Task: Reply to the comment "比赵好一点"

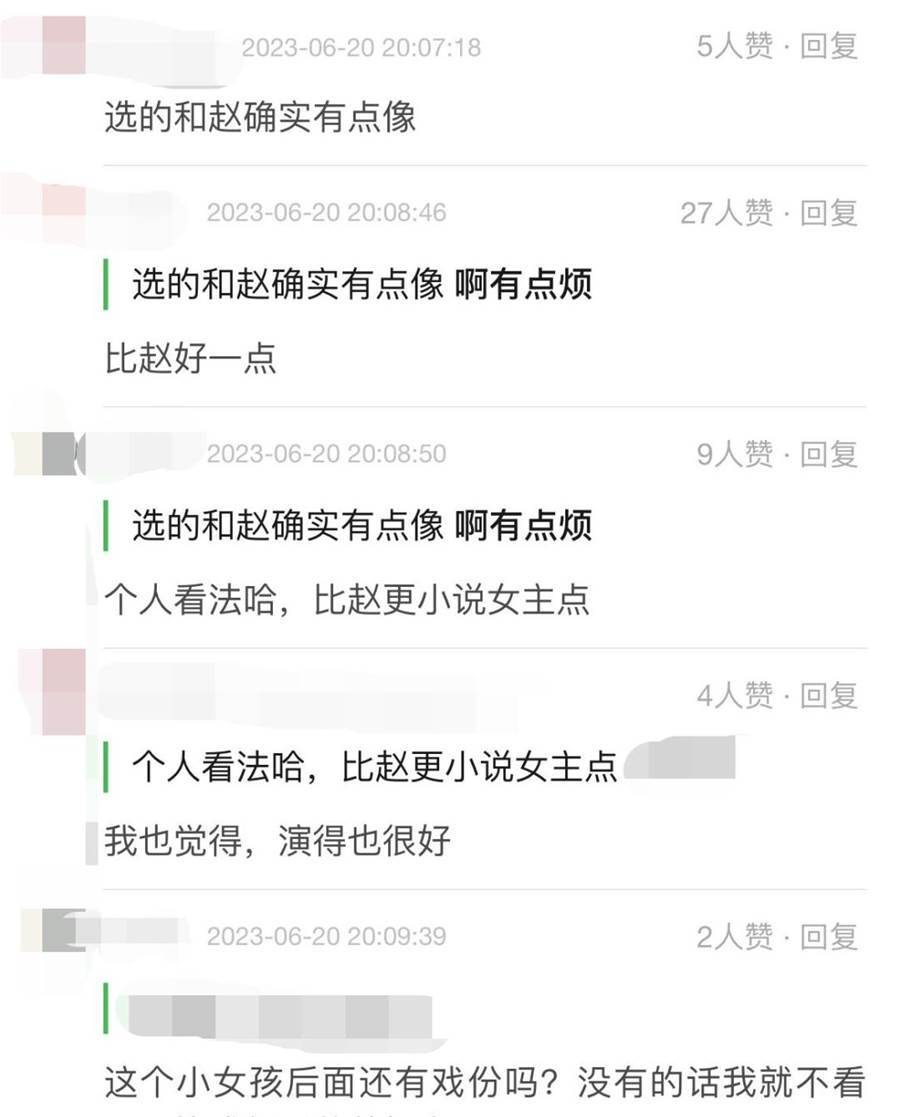Action: click(x=829, y=212)
